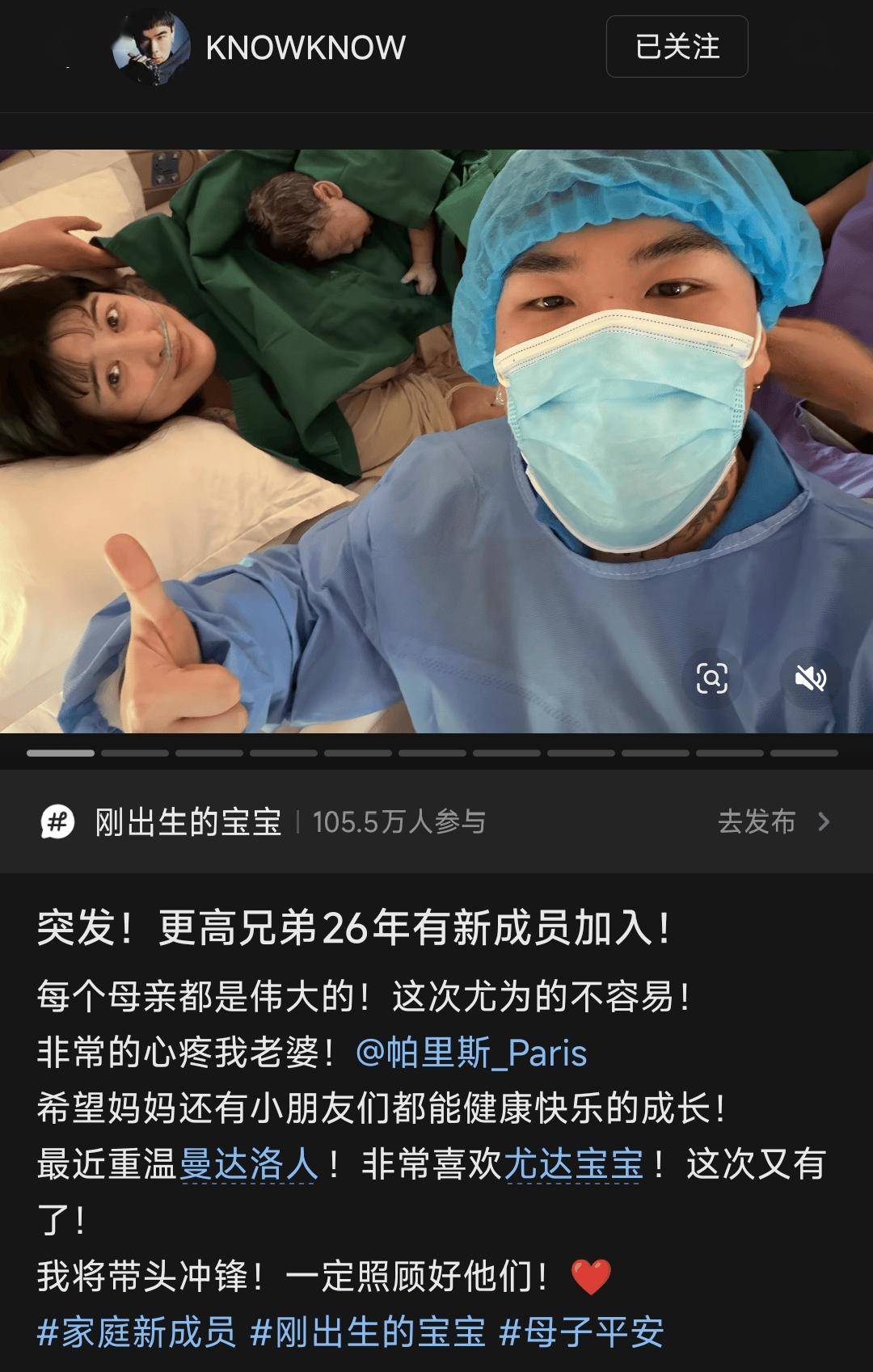The image size is (873, 1372).
Task: Open KNOWKNOW's profile avatar
Action: 151,47
